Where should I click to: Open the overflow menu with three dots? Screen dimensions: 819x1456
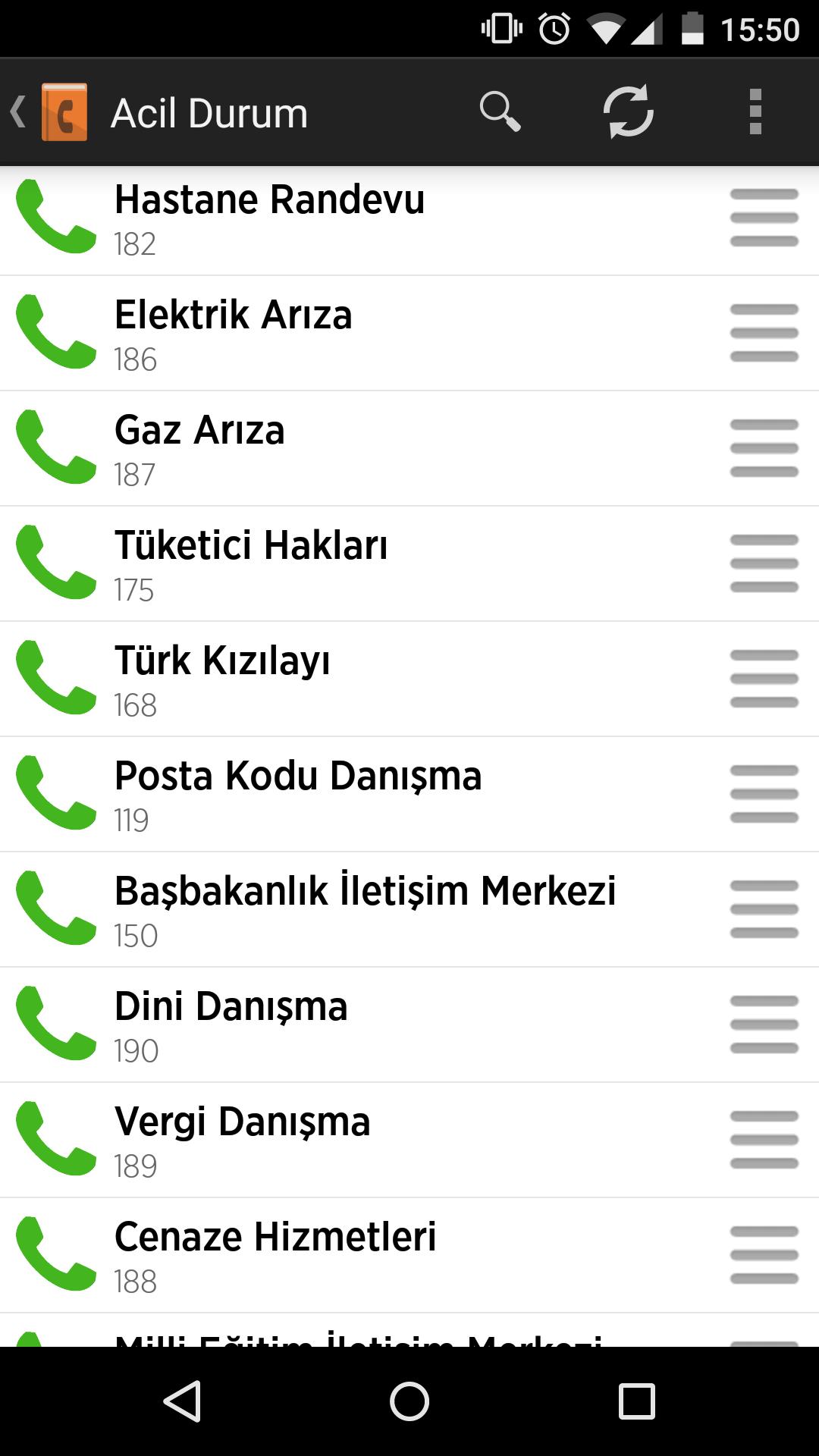point(753,112)
